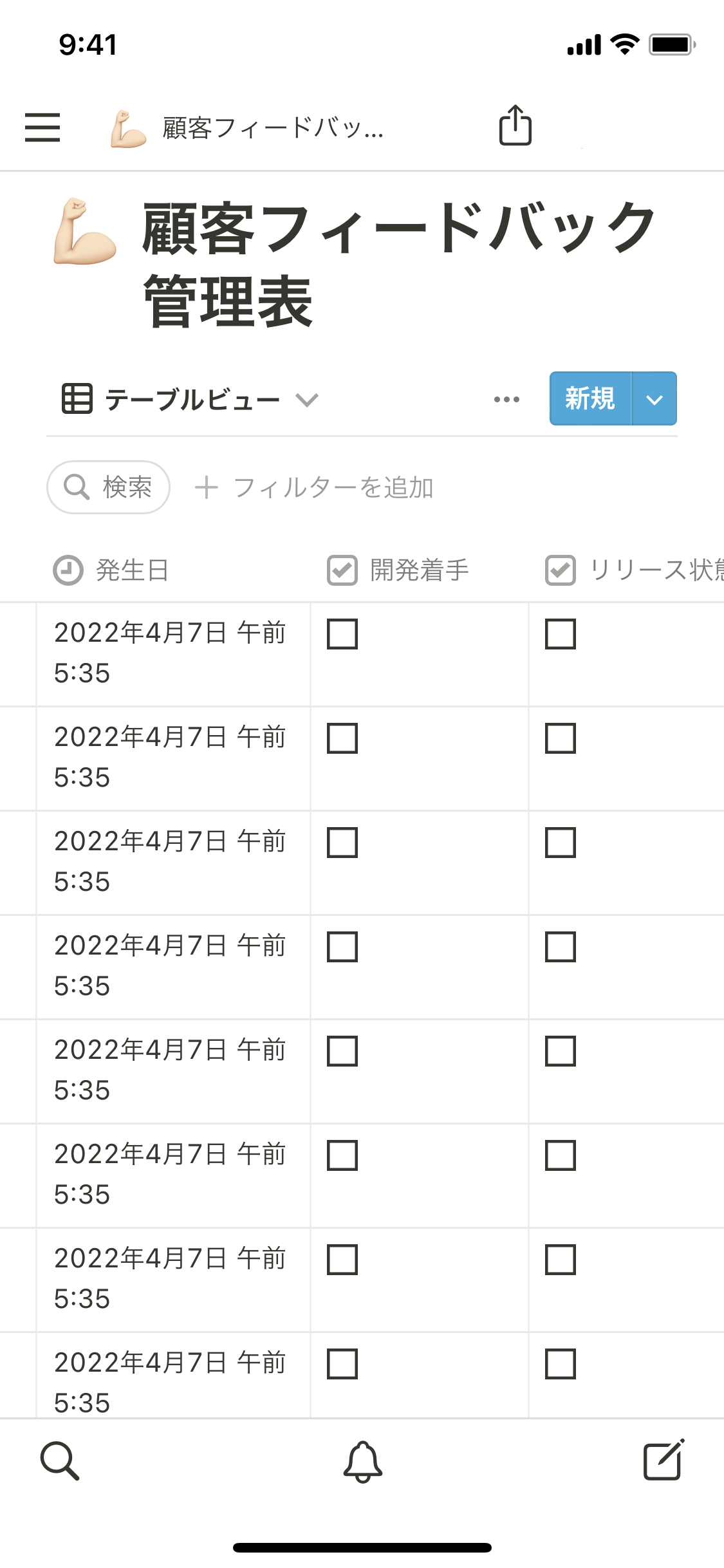The image size is (724, 1568).
Task: Tap 新規 to create a new entry
Action: tap(590, 399)
